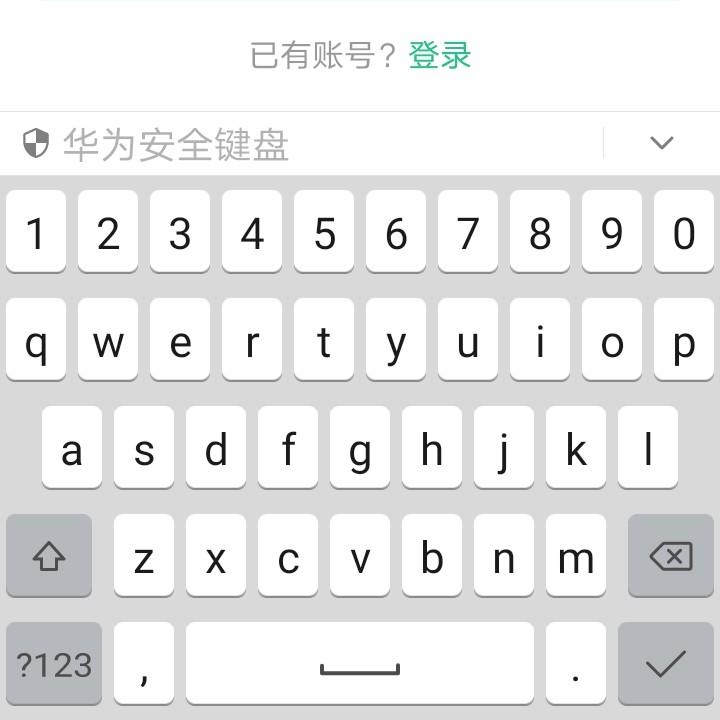Confirm input with the checkmark key
Screen dimensions: 720x720
tap(665, 664)
